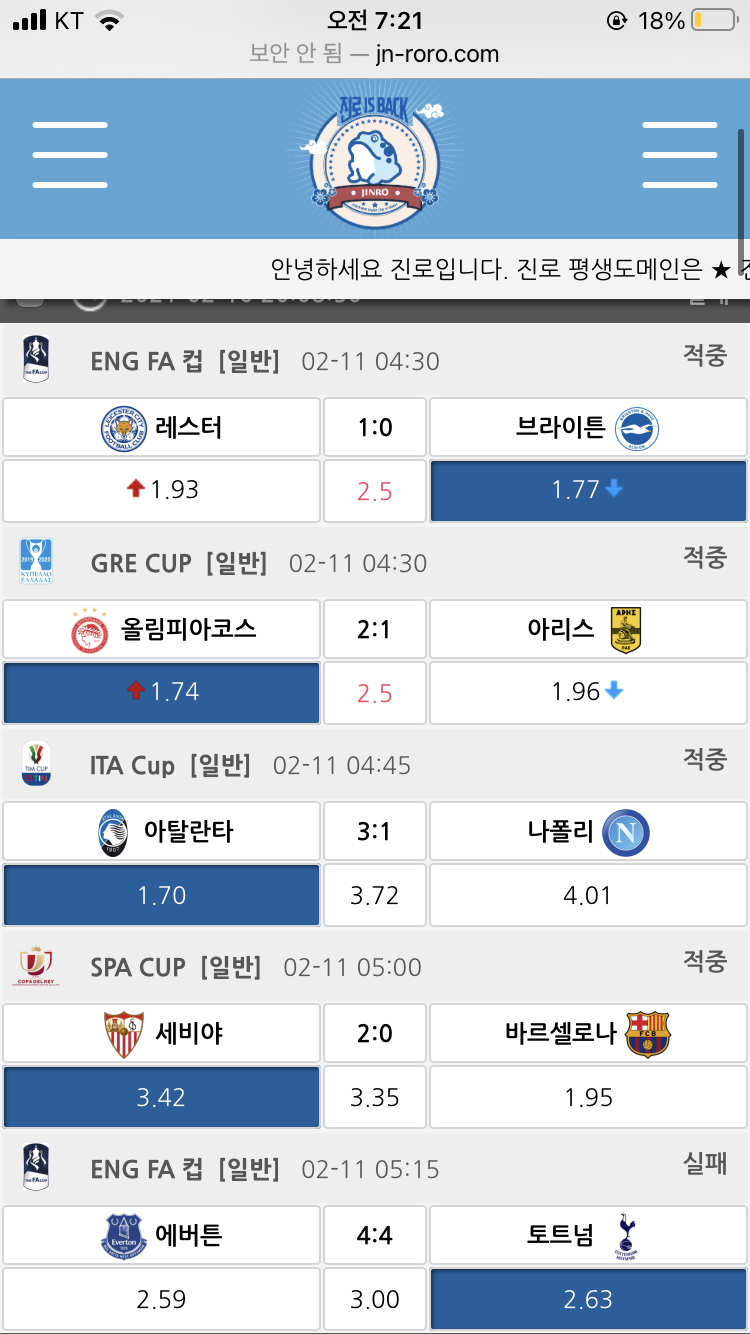Select Everton's 2.59 odds button
This screenshot has height=1334, width=750.
tap(161, 1299)
